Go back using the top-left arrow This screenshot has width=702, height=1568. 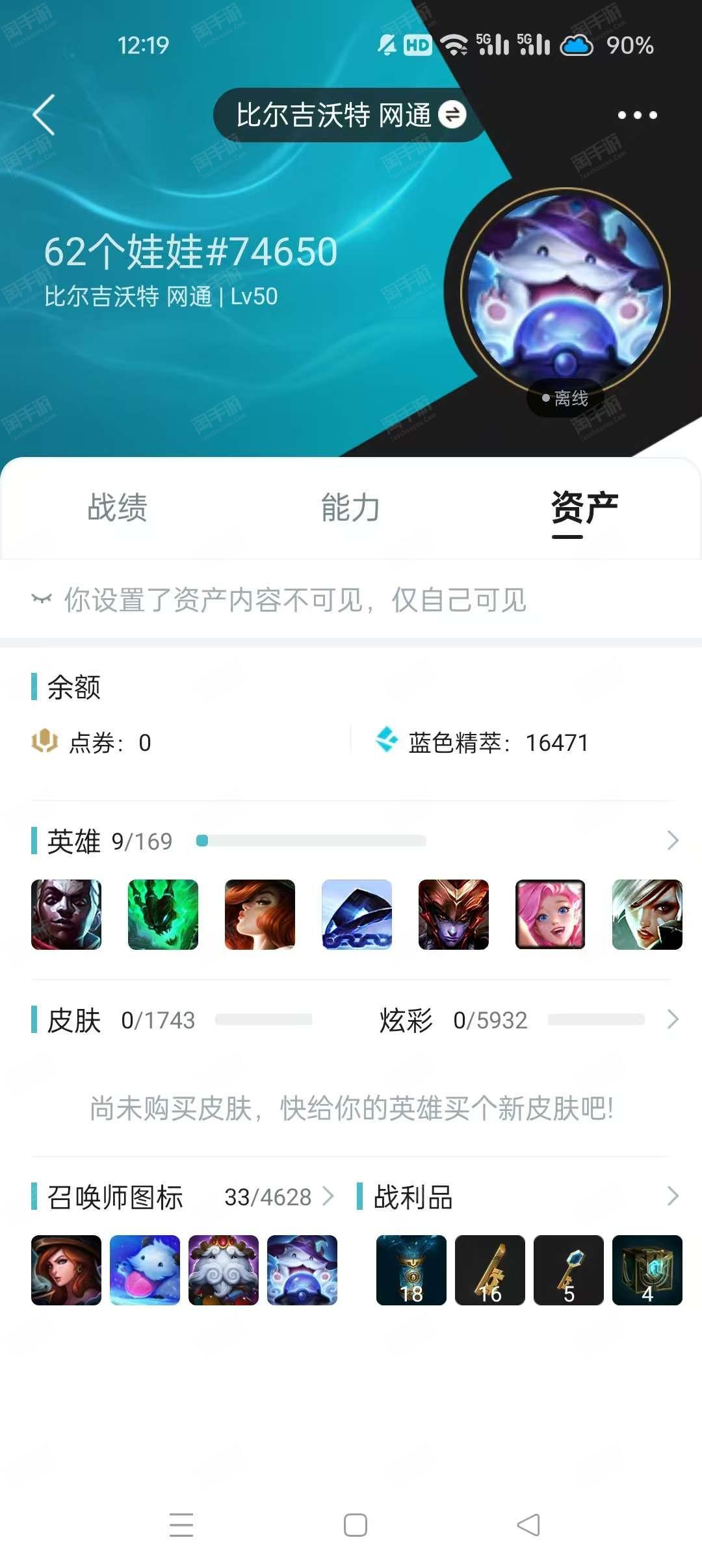44,115
